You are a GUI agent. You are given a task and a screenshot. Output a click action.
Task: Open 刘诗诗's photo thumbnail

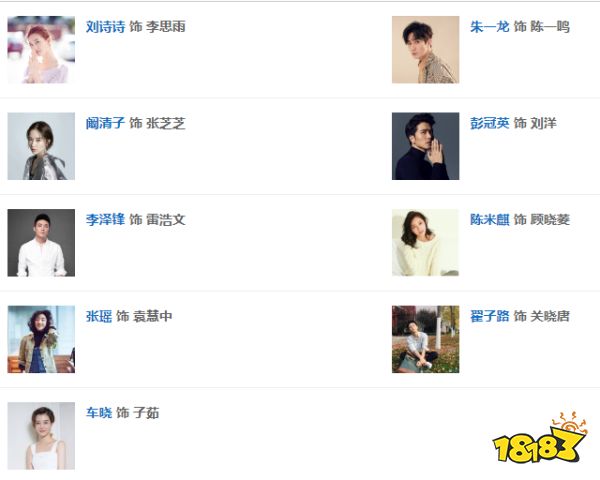41,49
